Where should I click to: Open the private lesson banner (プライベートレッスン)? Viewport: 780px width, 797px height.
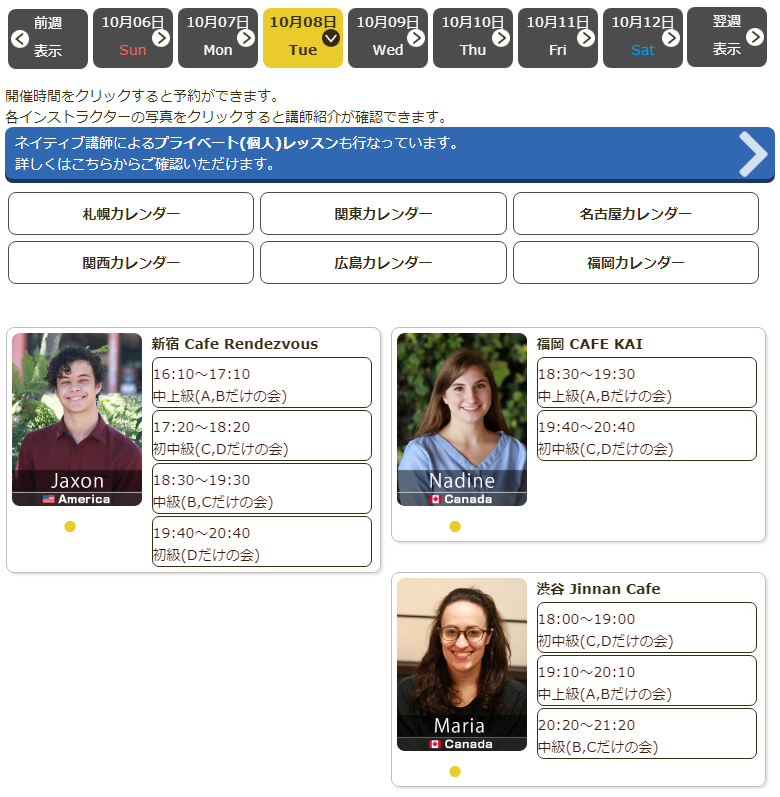click(x=389, y=154)
